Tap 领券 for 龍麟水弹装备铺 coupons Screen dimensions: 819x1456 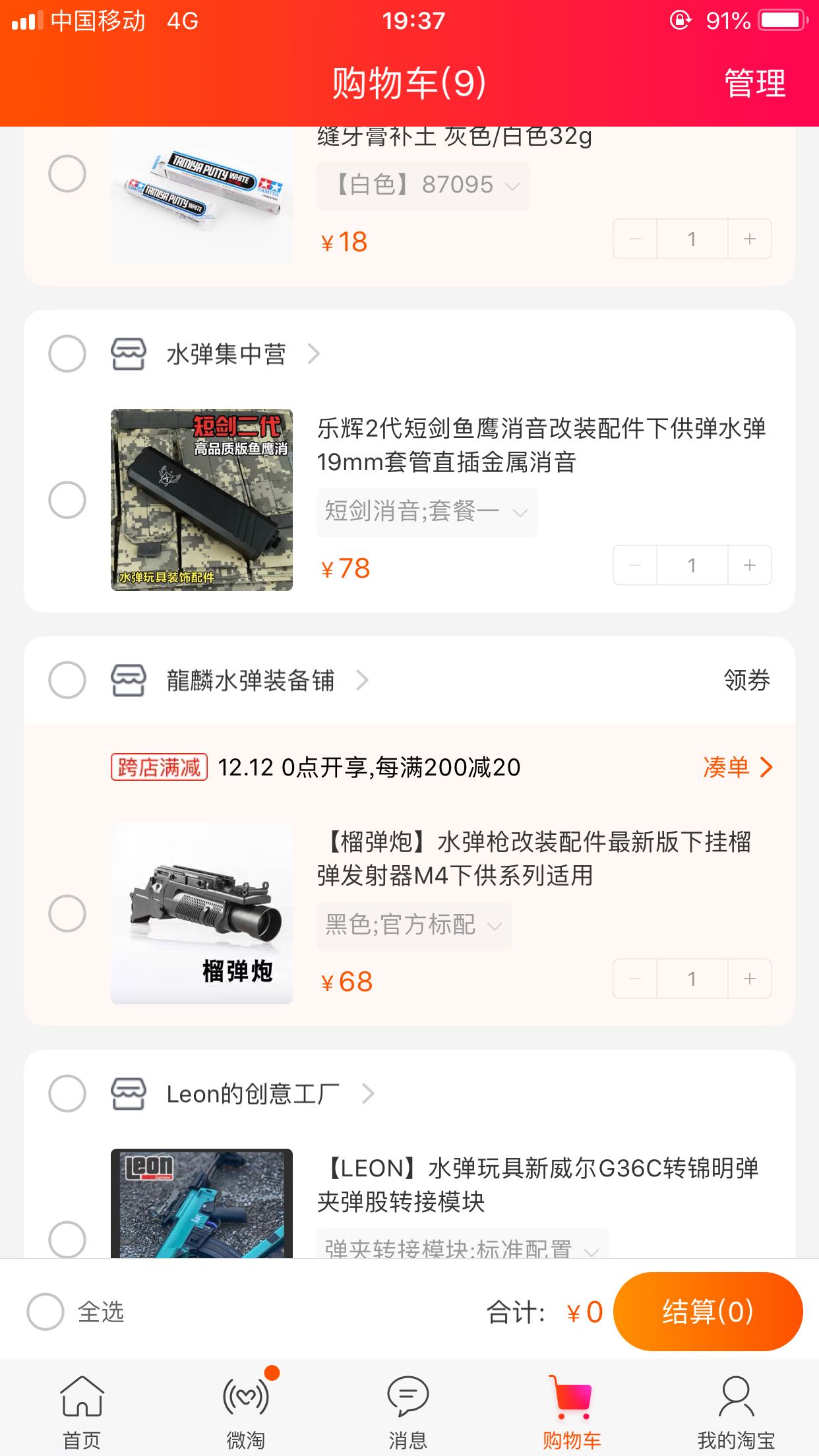[x=746, y=680]
